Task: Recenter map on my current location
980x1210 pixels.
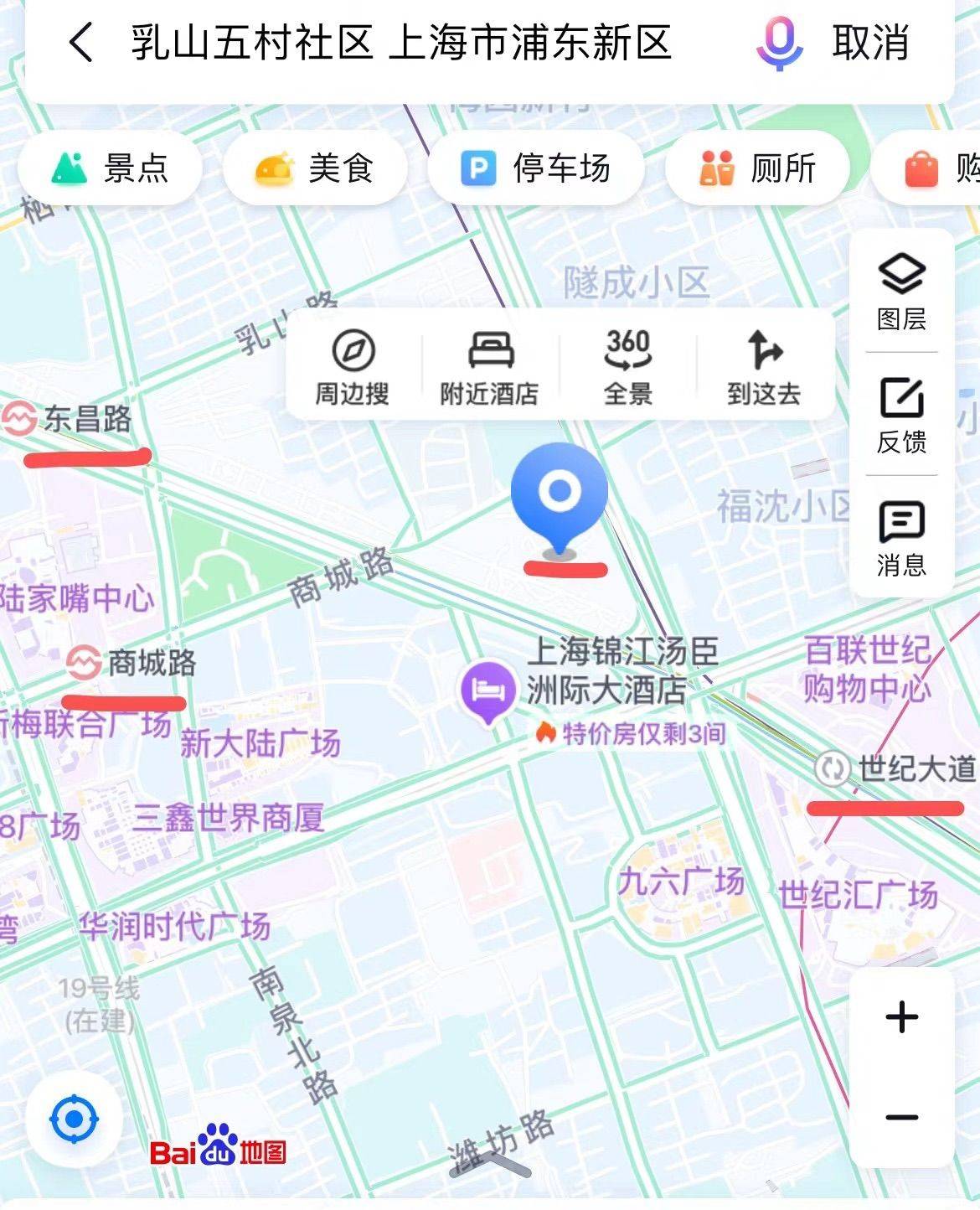Action: [x=74, y=1118]
